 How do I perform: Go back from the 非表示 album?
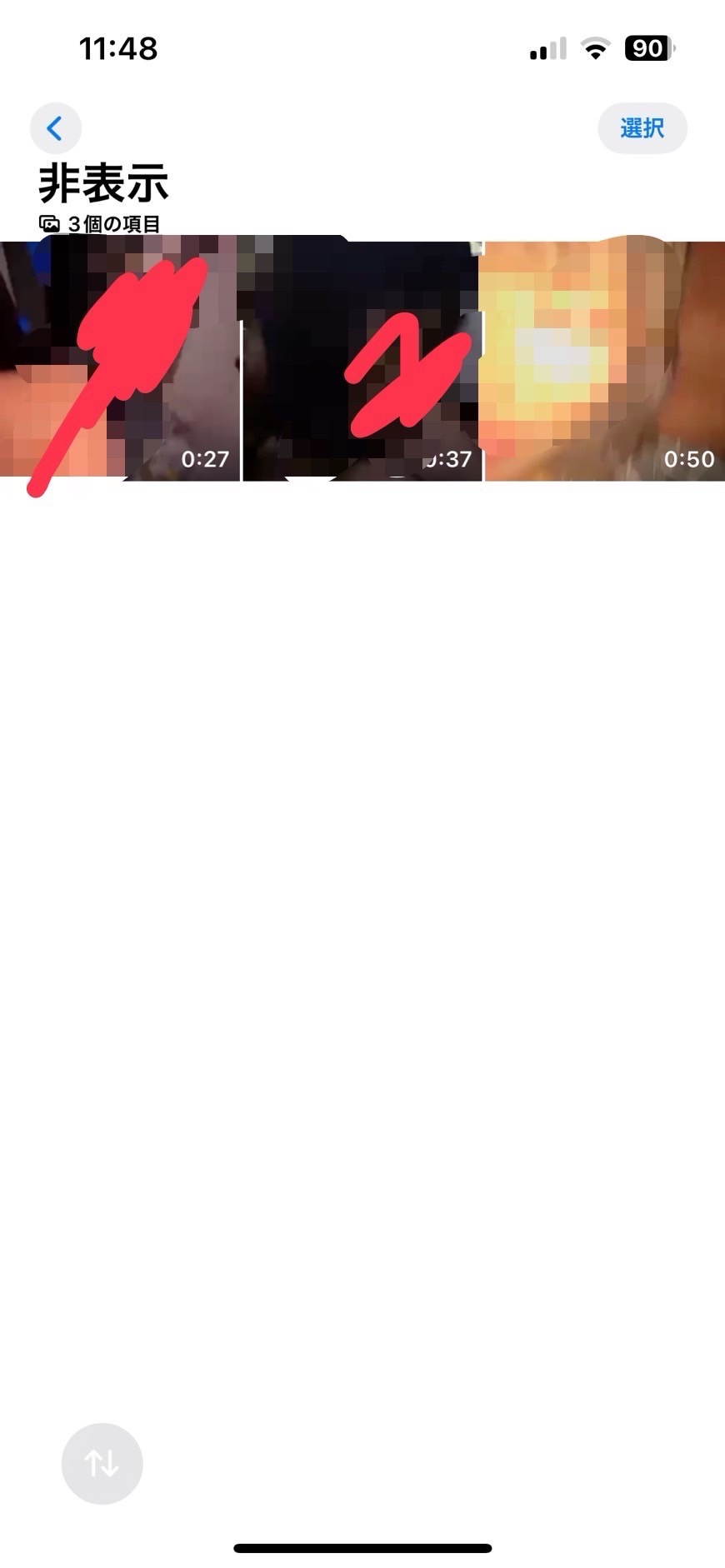click(56, 128)
